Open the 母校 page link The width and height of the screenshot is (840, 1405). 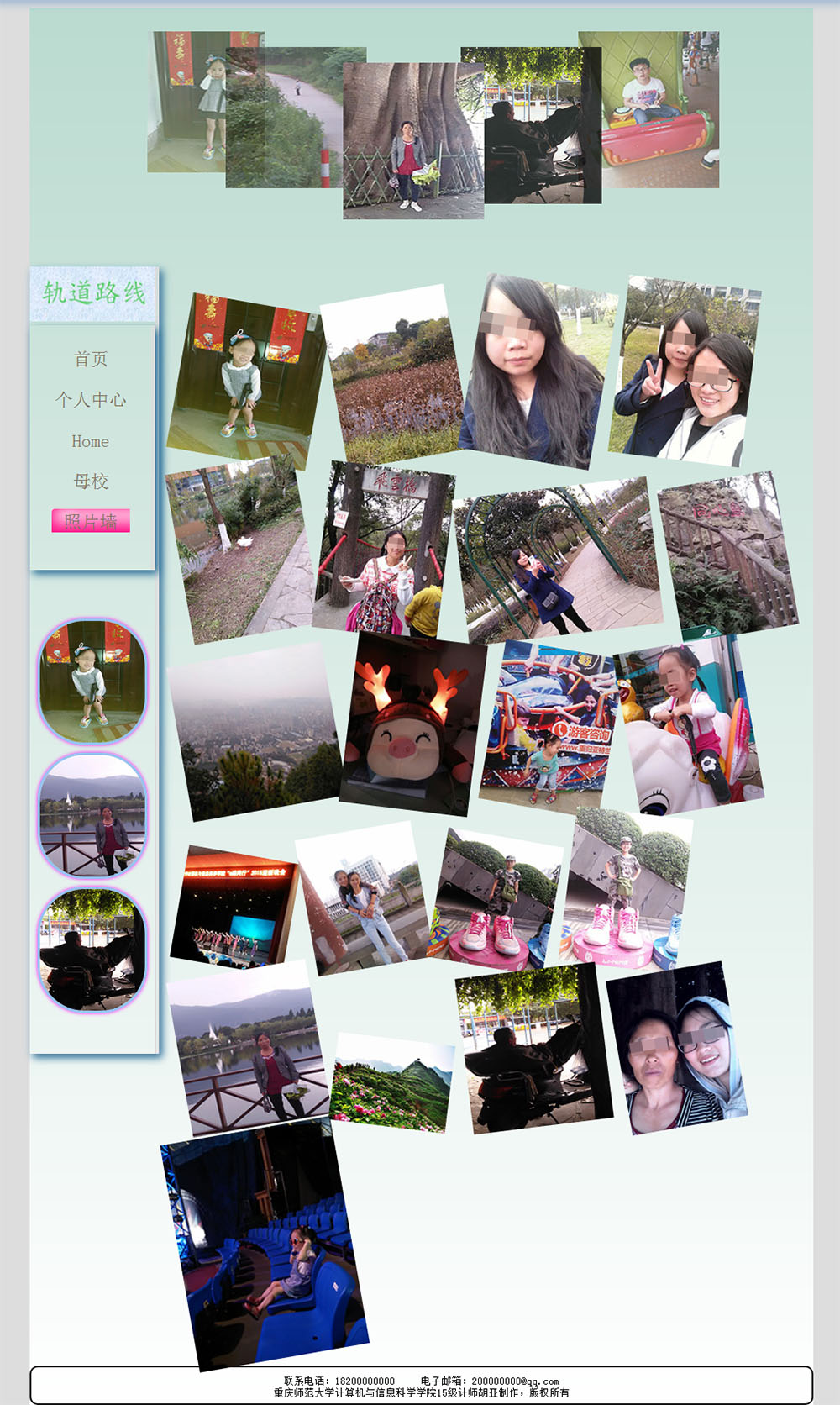91,481
